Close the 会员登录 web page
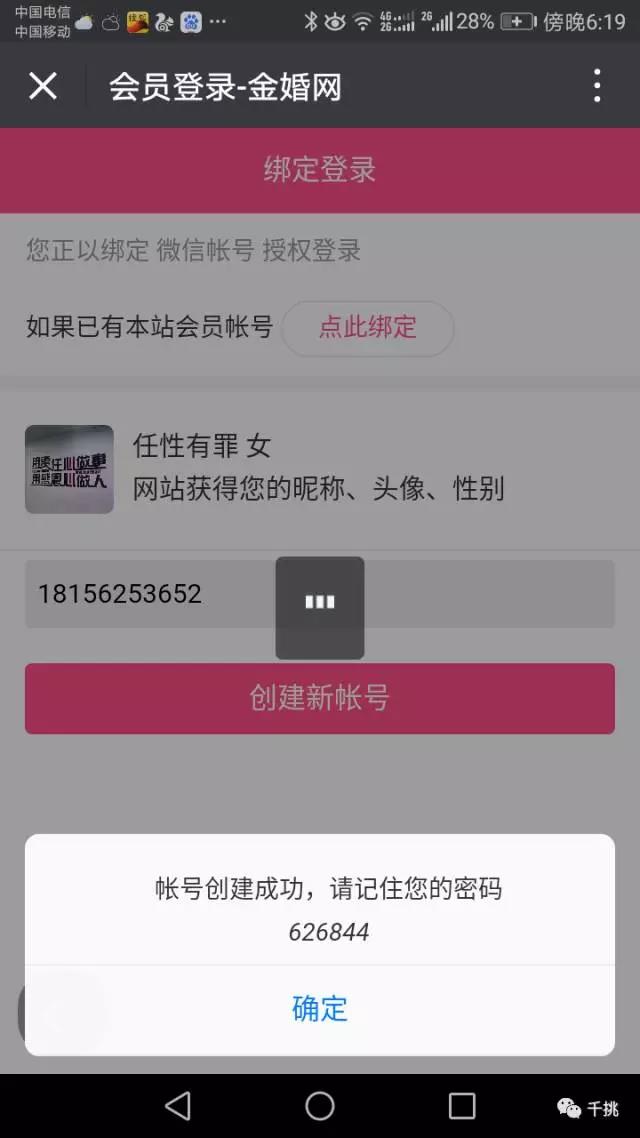This screenshot has height=1138, width=640. coord(43,86)
